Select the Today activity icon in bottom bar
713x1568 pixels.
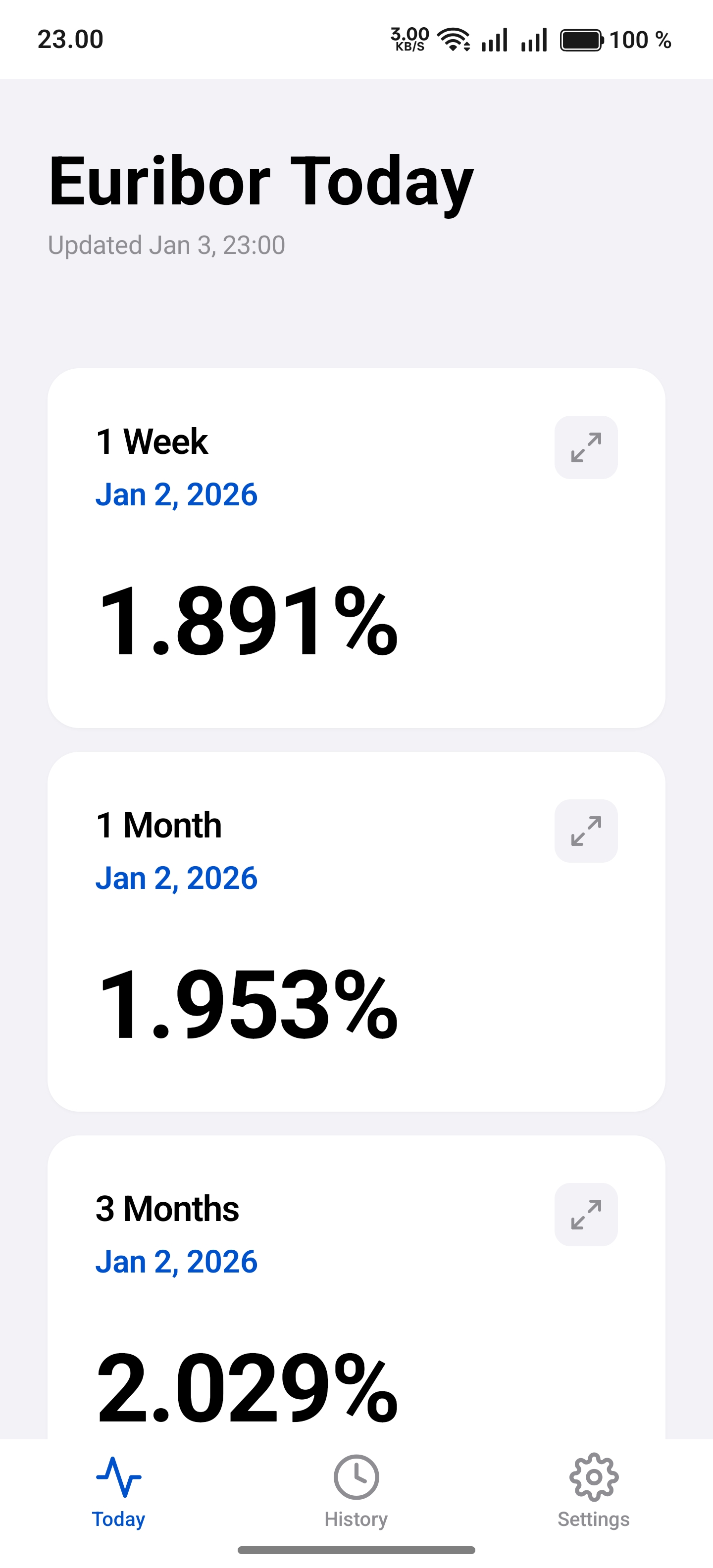[x=119, y=1478]
